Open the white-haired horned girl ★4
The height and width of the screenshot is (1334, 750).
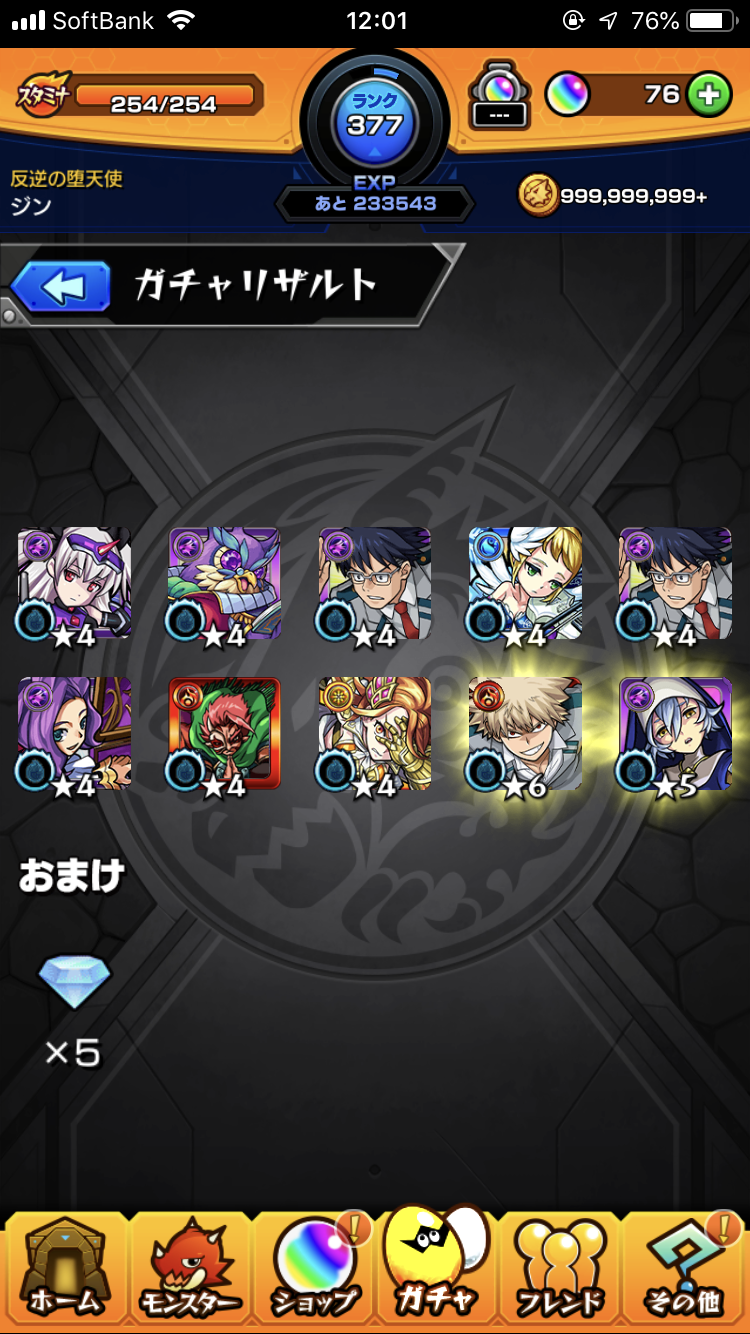75,584
